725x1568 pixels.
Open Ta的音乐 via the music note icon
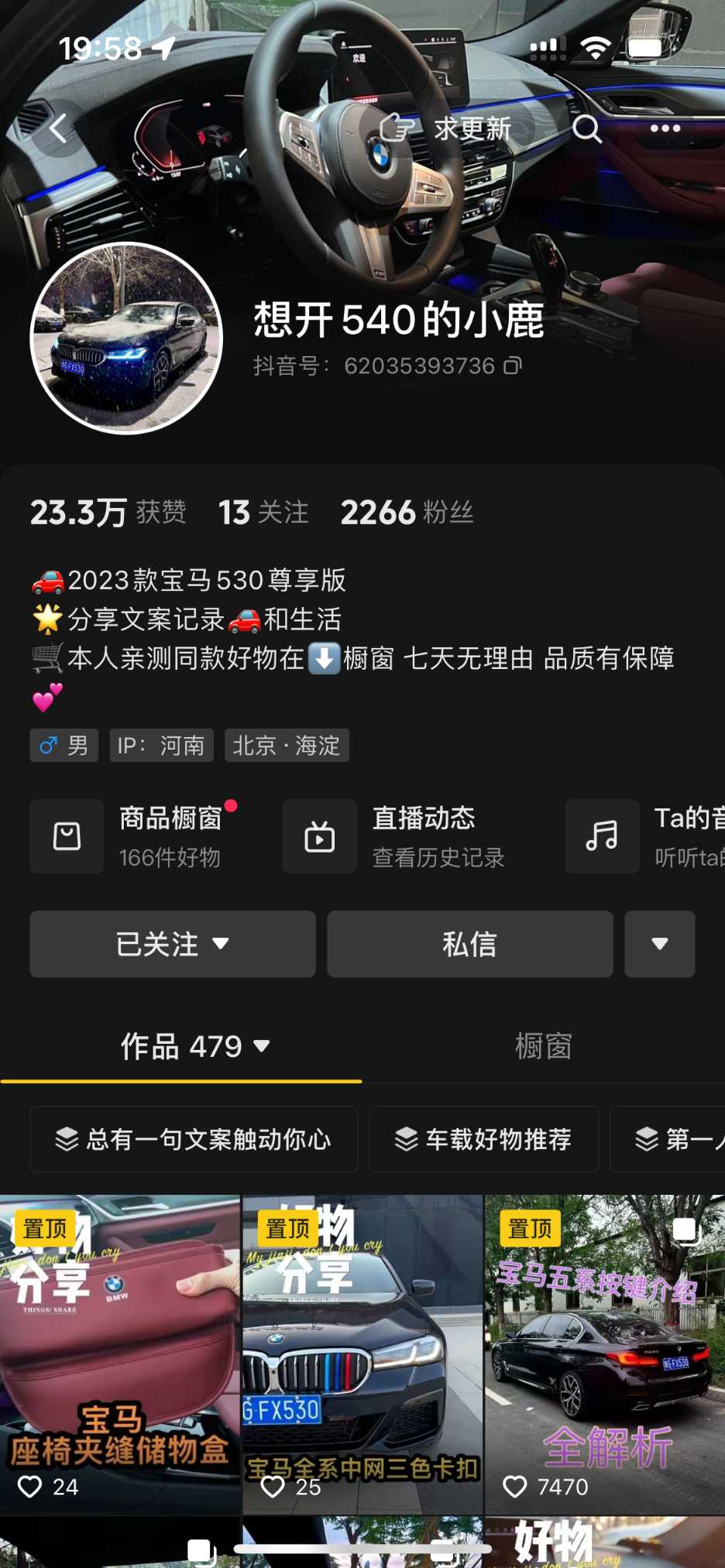point(603,836)
